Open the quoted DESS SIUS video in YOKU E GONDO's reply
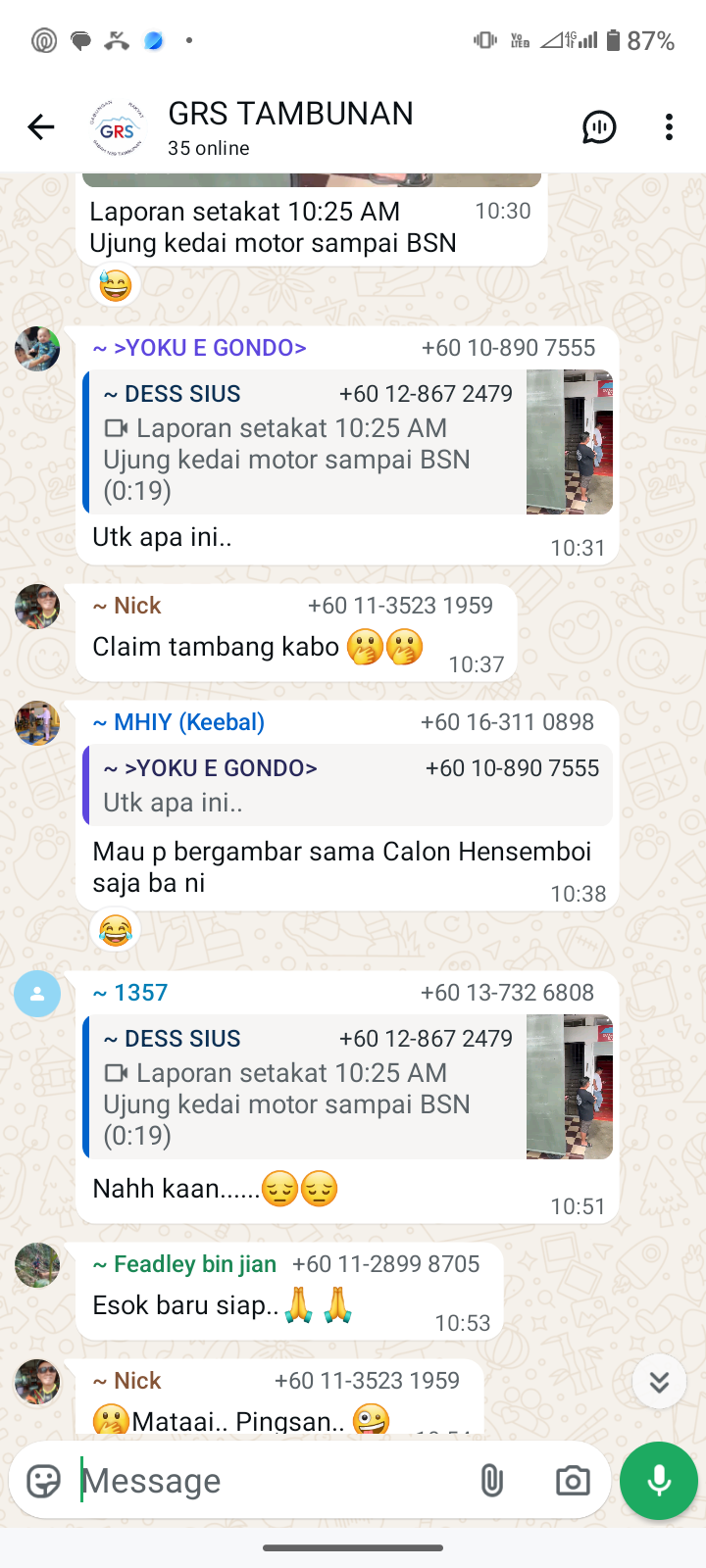This screenshot has height=1568, width=706. [348, 443]
